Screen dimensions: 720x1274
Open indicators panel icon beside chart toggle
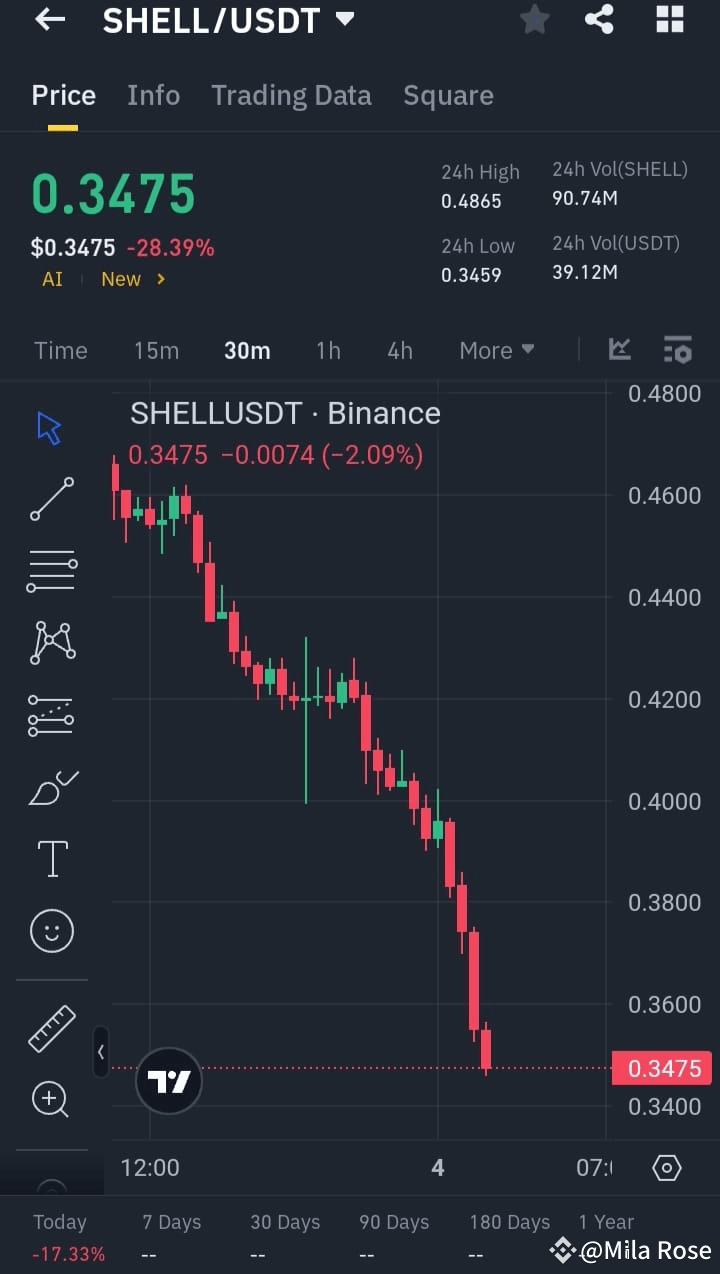(677, 350)
